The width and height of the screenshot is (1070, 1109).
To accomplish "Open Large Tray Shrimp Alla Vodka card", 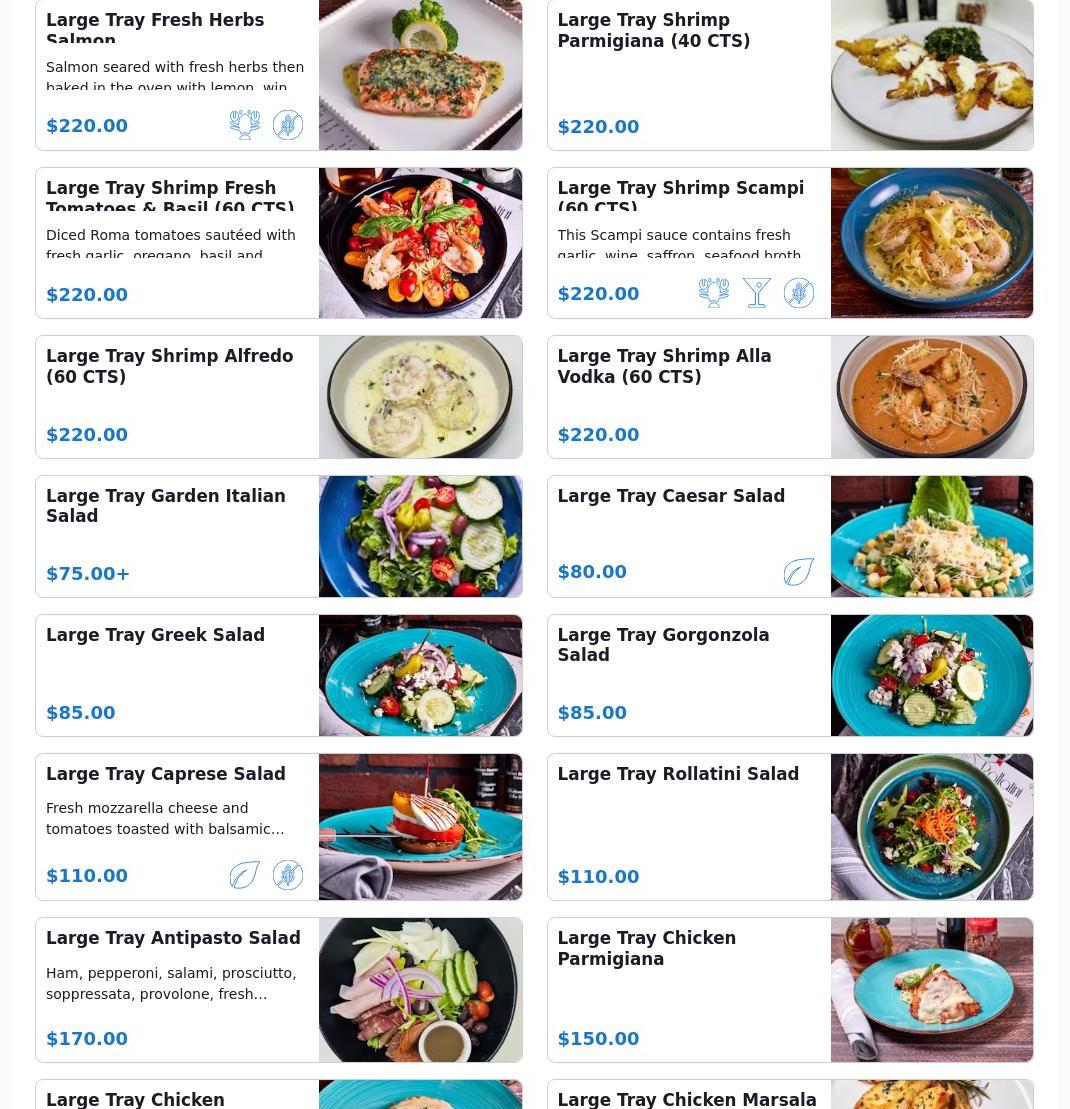I will click(x=790, y=397).
